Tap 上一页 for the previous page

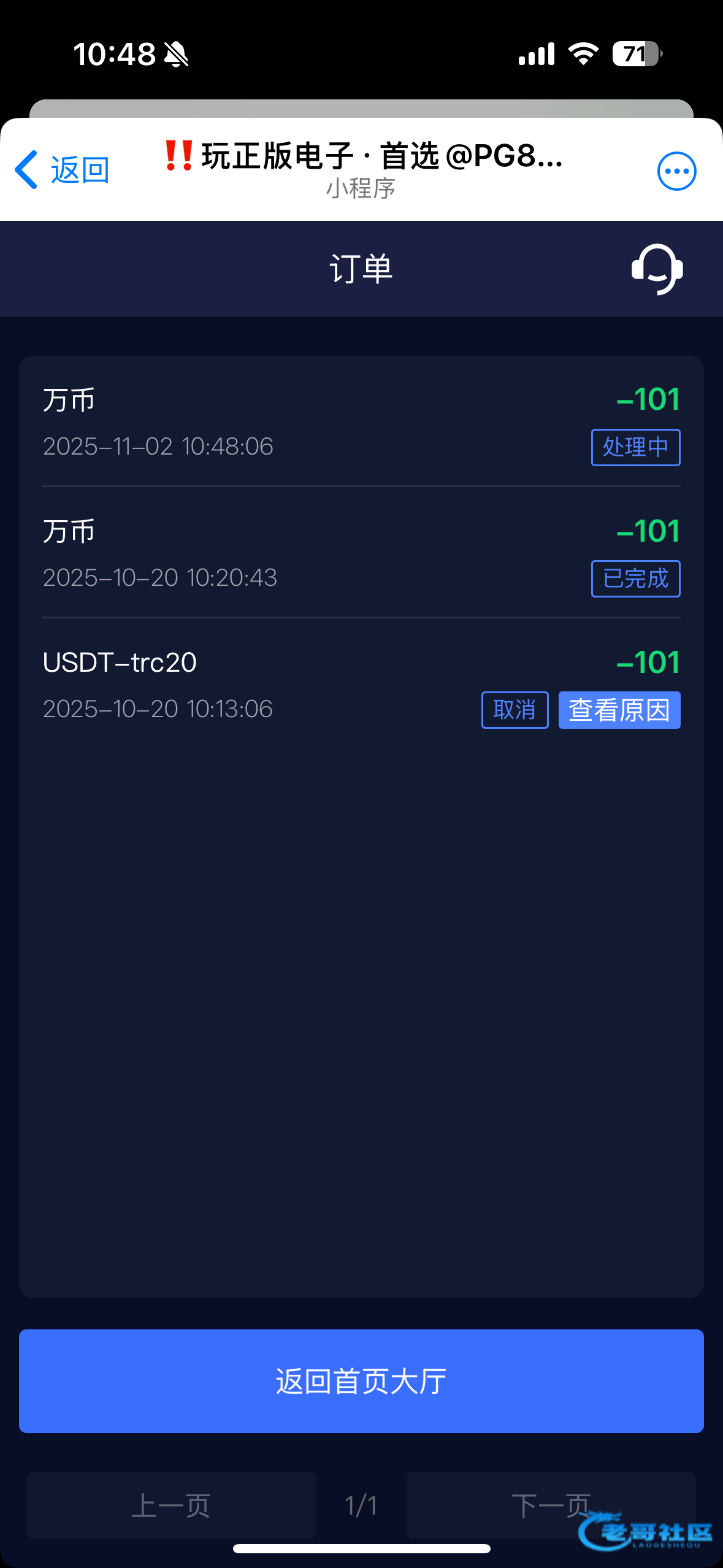point(171,1505)
